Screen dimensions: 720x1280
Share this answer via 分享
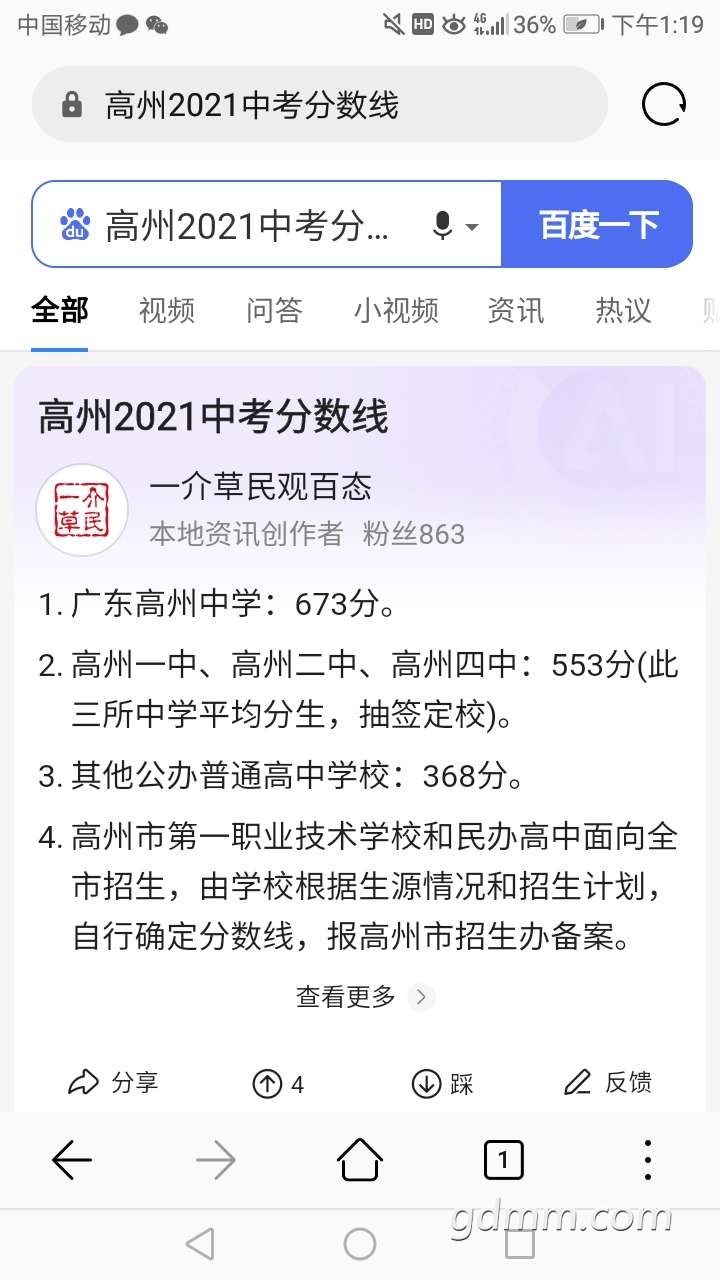pos(113,1083)
